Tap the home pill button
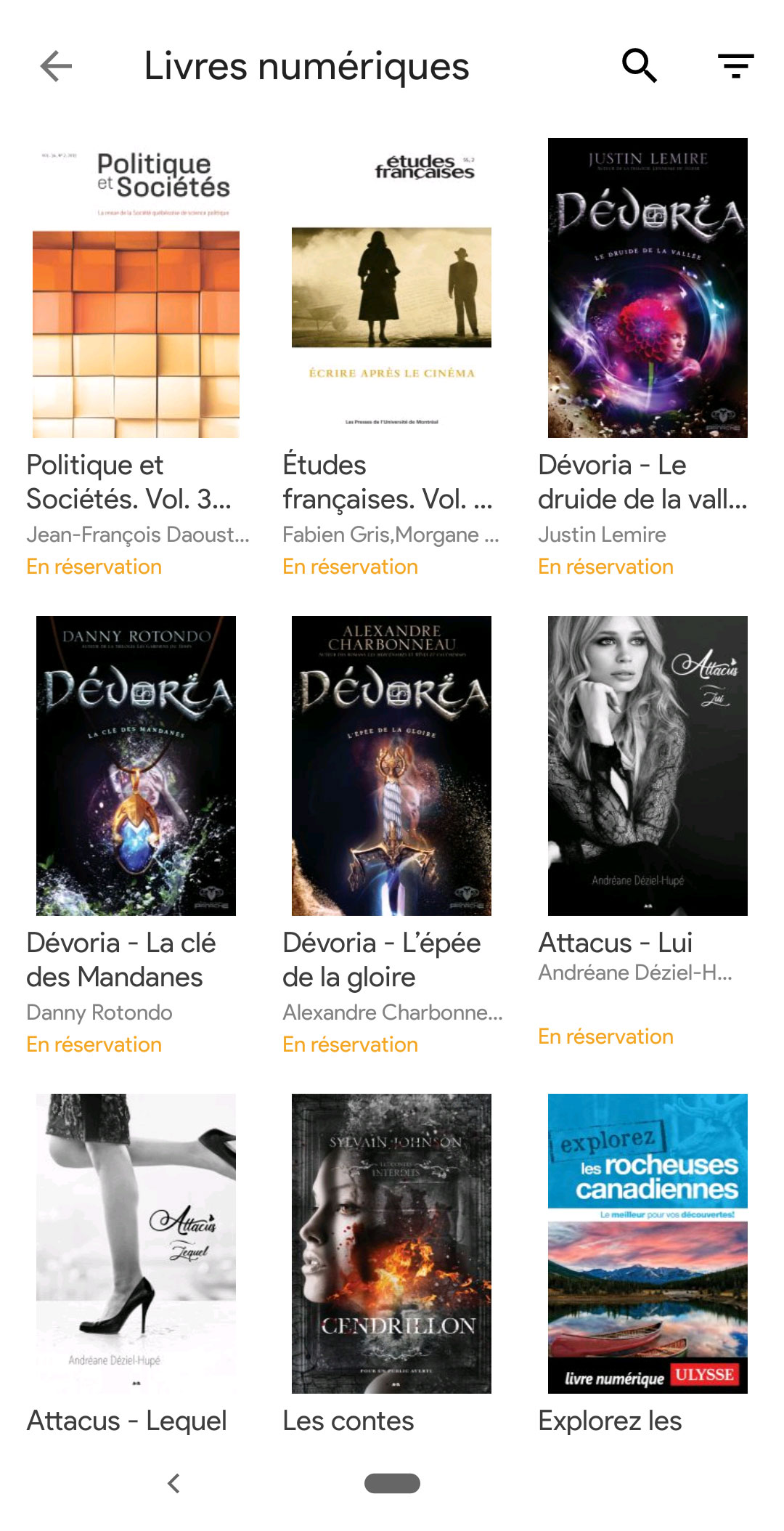784x1531 pixels. click(x=392, y=1483)
